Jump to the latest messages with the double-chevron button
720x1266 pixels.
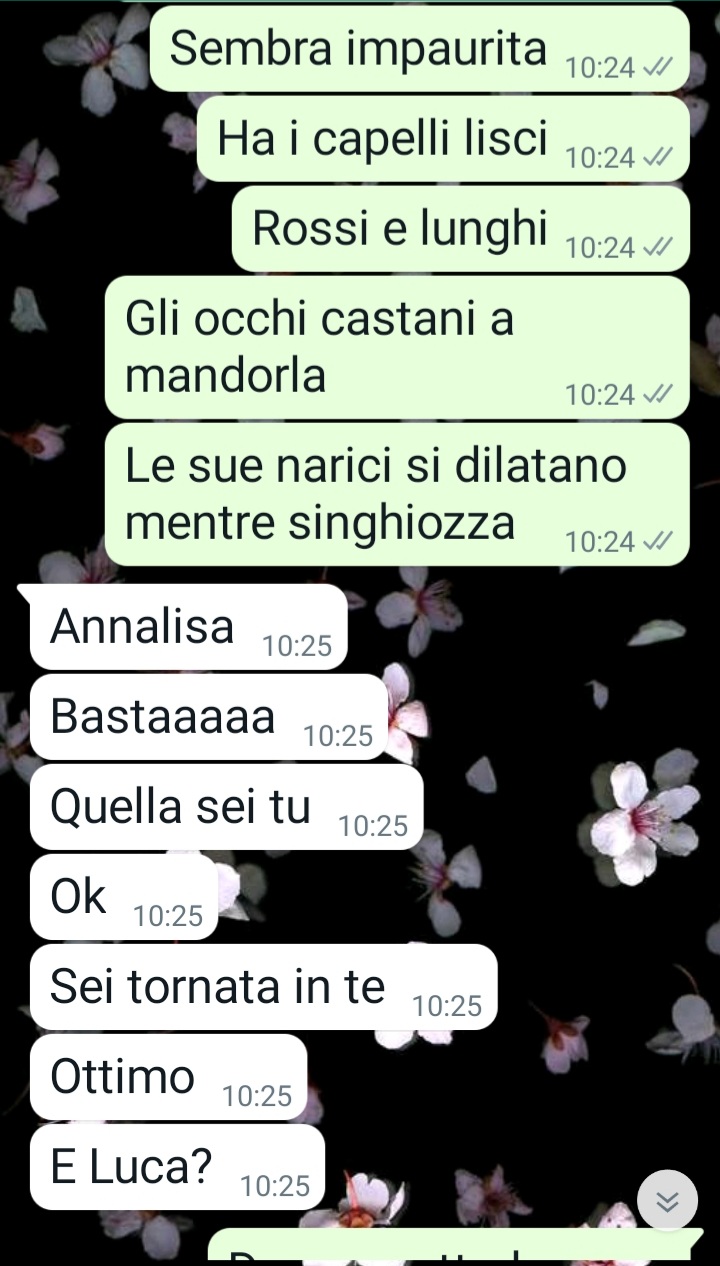tap(667, 1200)
